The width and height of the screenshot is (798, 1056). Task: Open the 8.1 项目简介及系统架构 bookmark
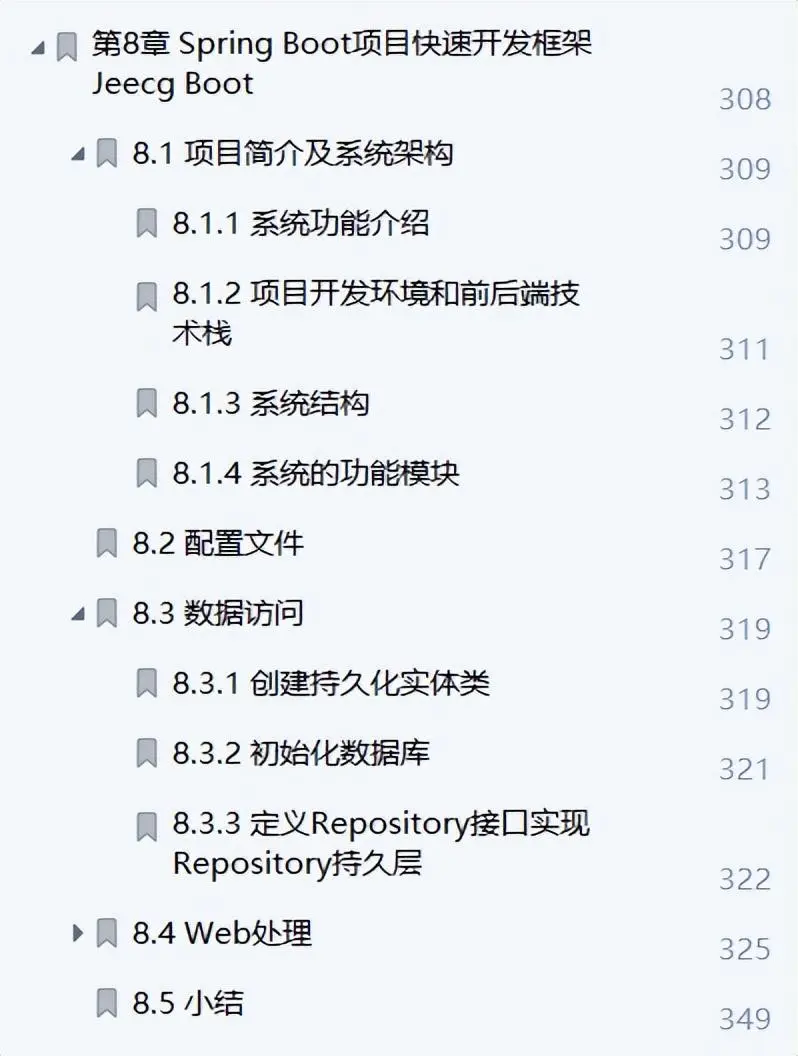(292, 153)
